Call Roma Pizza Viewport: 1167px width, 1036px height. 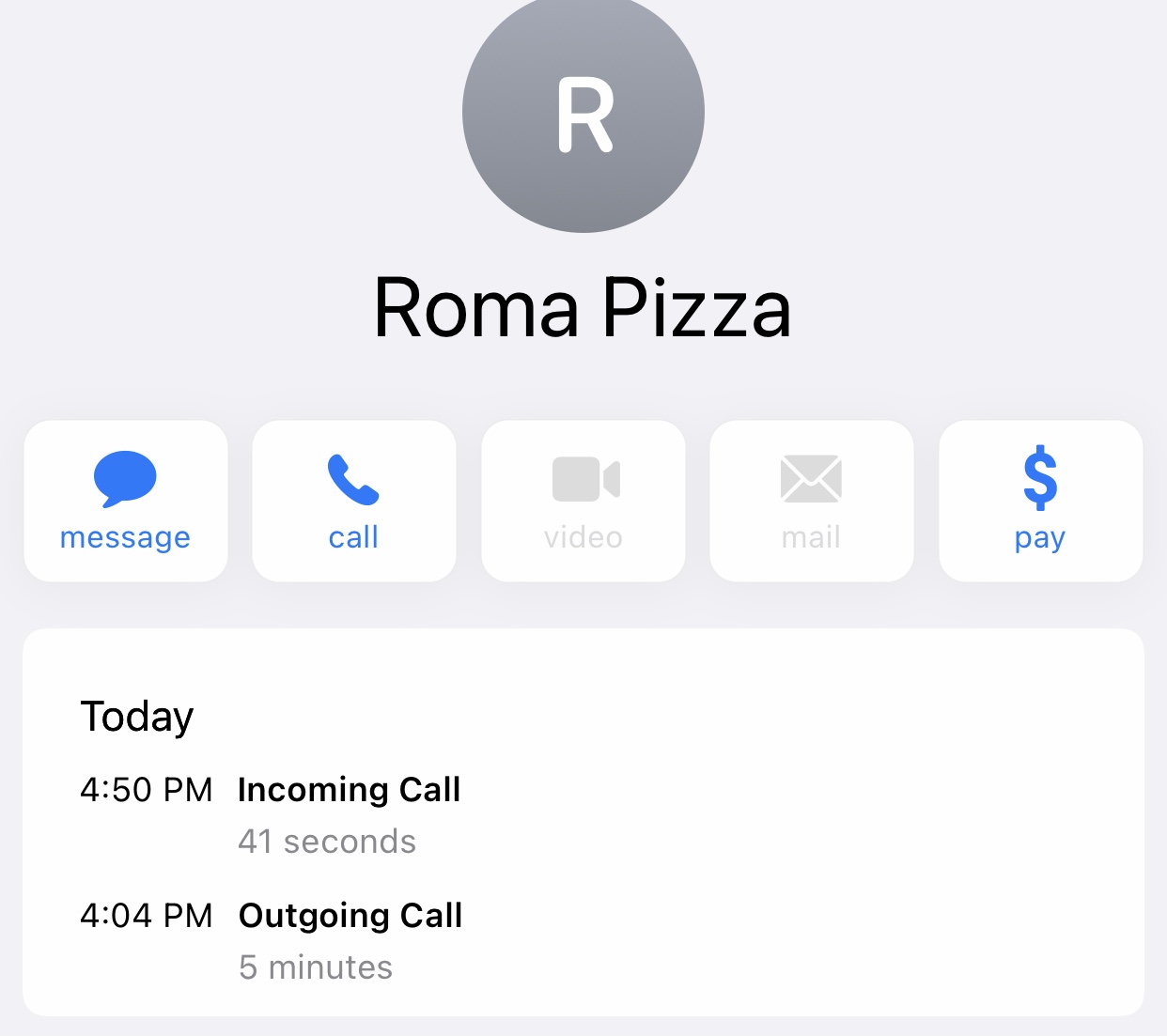[353, 501]
